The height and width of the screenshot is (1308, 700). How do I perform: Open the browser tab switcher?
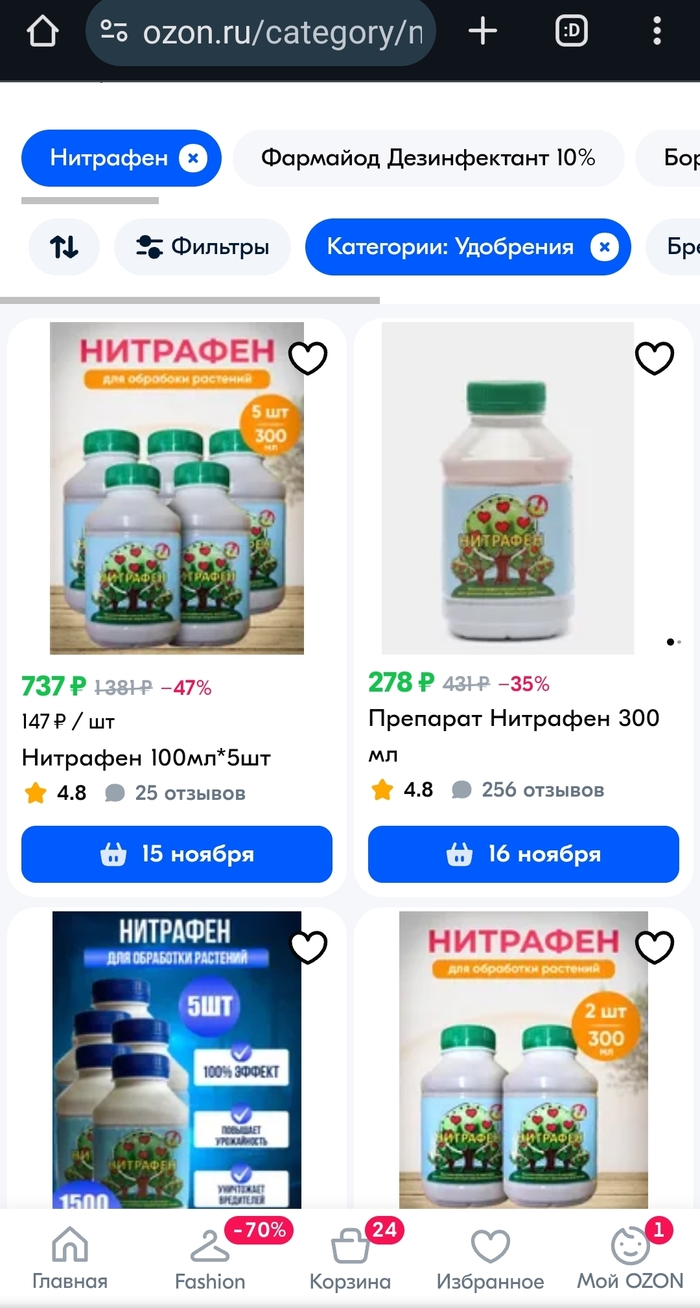coord(571,32)
